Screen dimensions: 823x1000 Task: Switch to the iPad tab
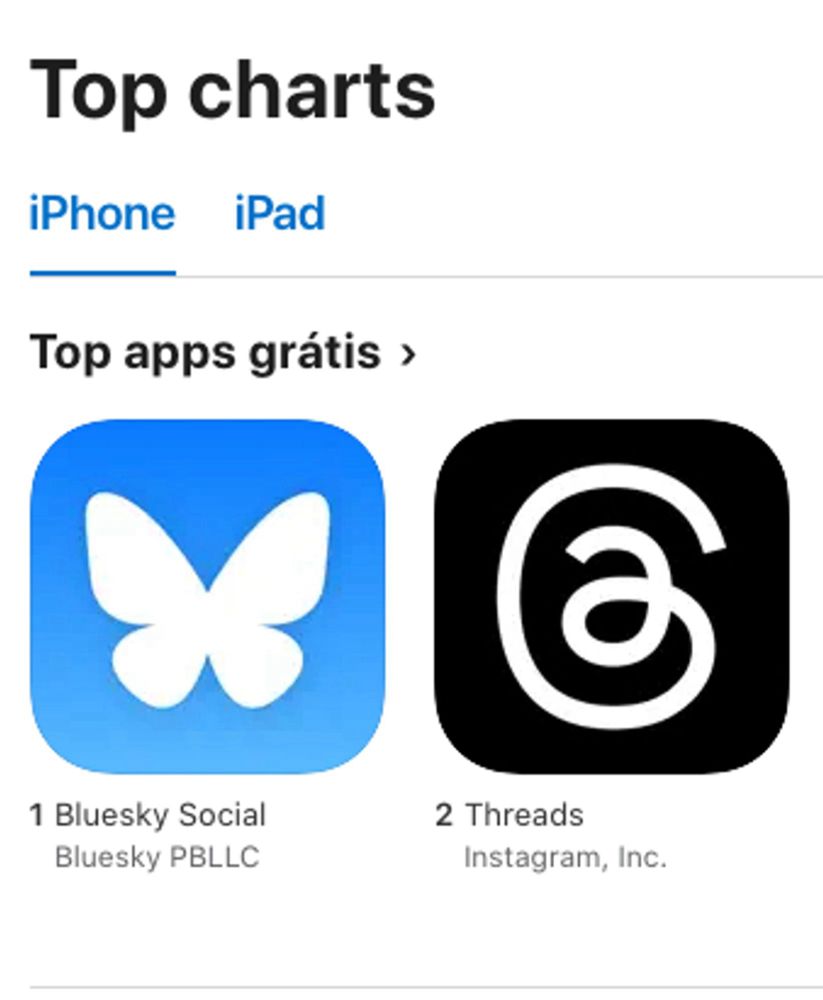[x=279, y=214]
